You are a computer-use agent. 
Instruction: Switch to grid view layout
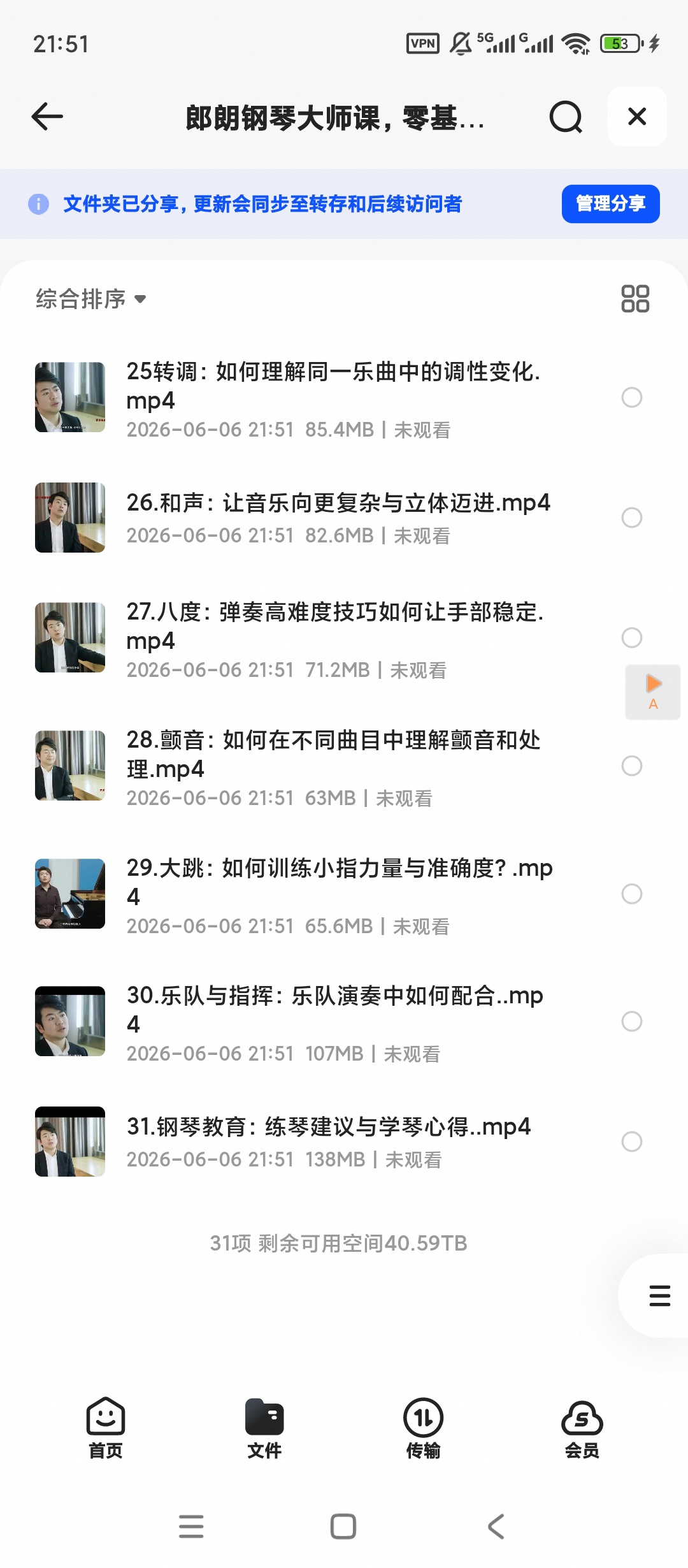click(x=635, y=299)
